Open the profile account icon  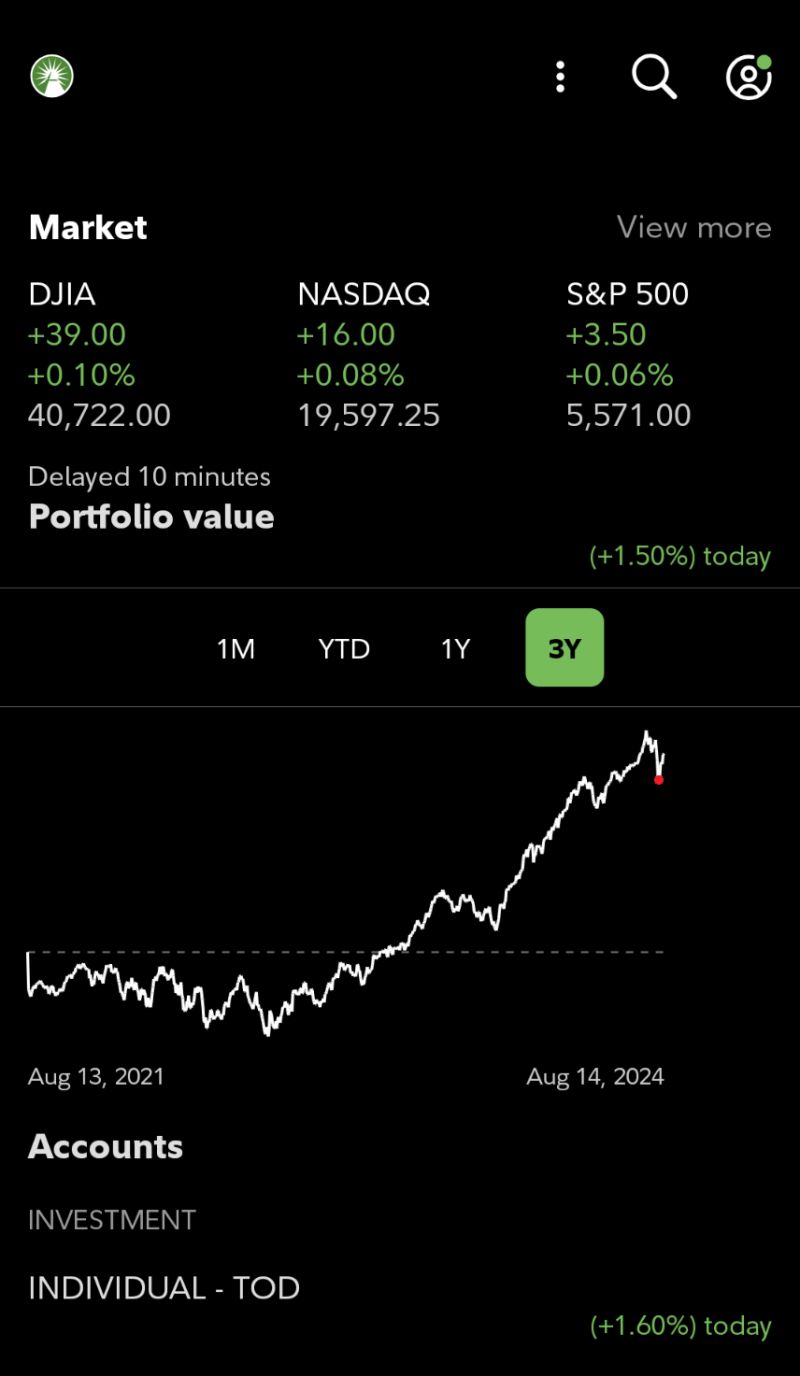tap(748, 77)
